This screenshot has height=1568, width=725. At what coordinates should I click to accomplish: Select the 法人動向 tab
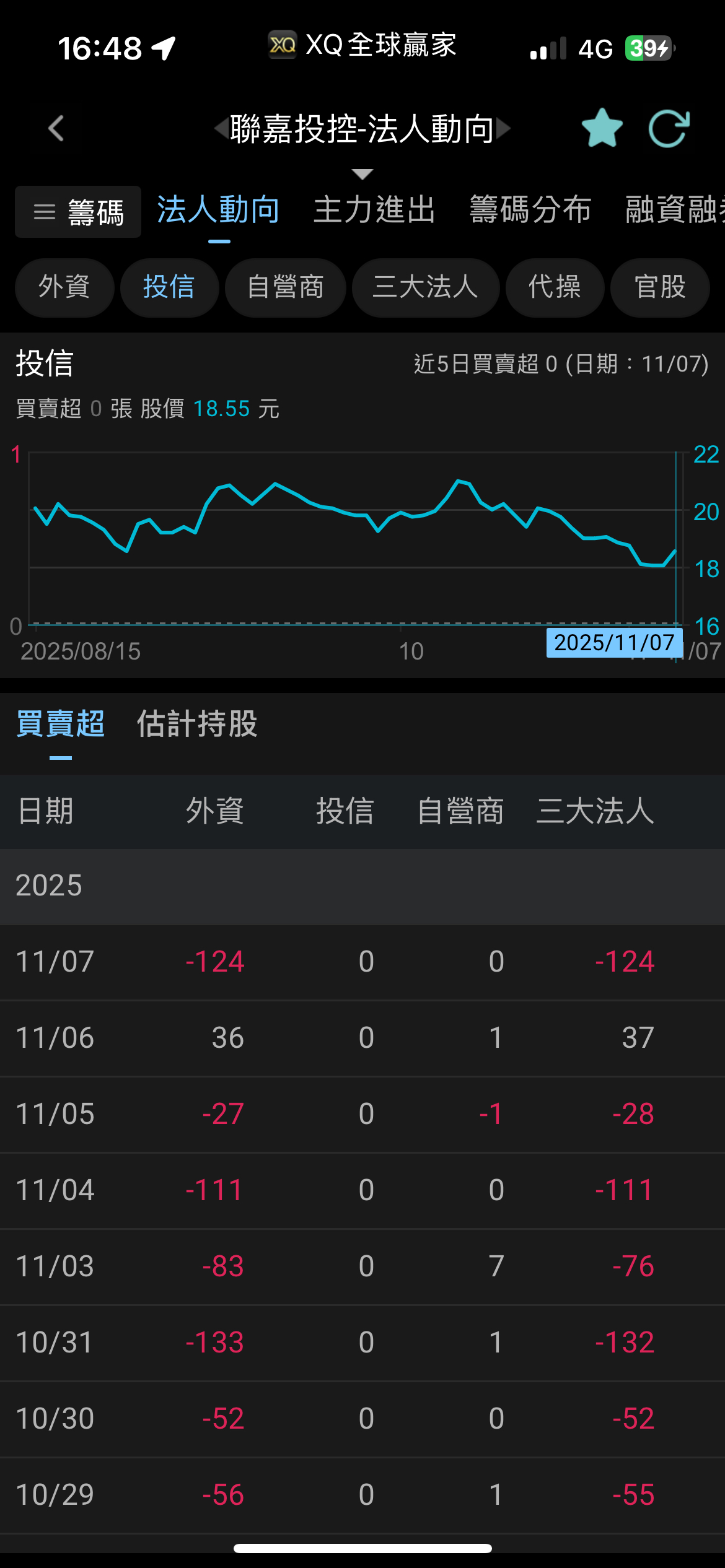[218, 210]
